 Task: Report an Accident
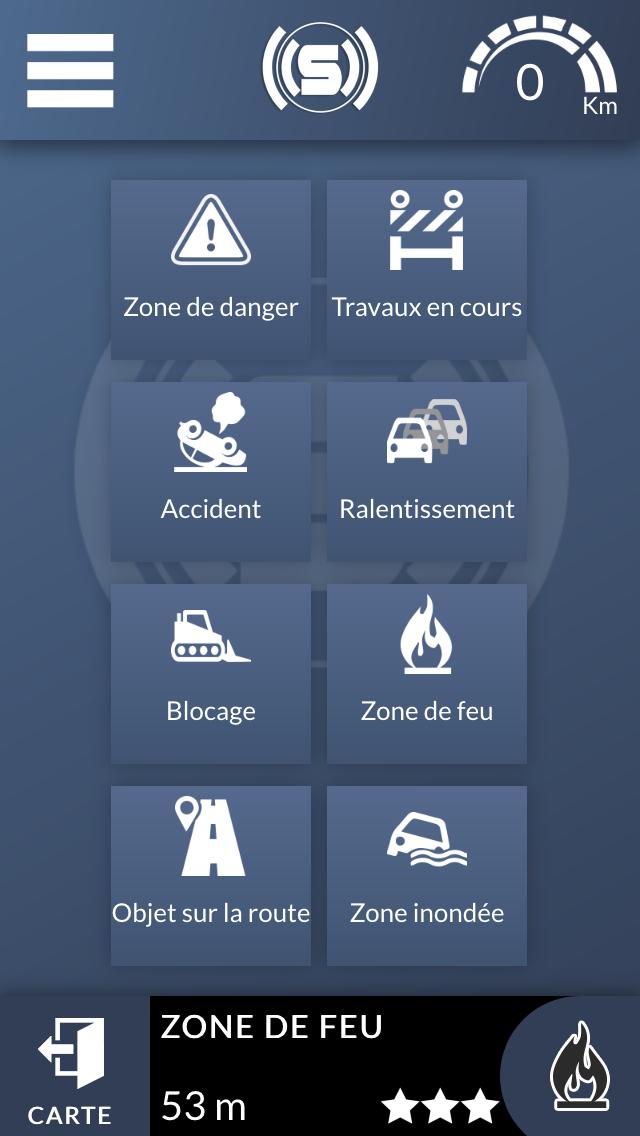pyautogui.click(x=211, y=472)
